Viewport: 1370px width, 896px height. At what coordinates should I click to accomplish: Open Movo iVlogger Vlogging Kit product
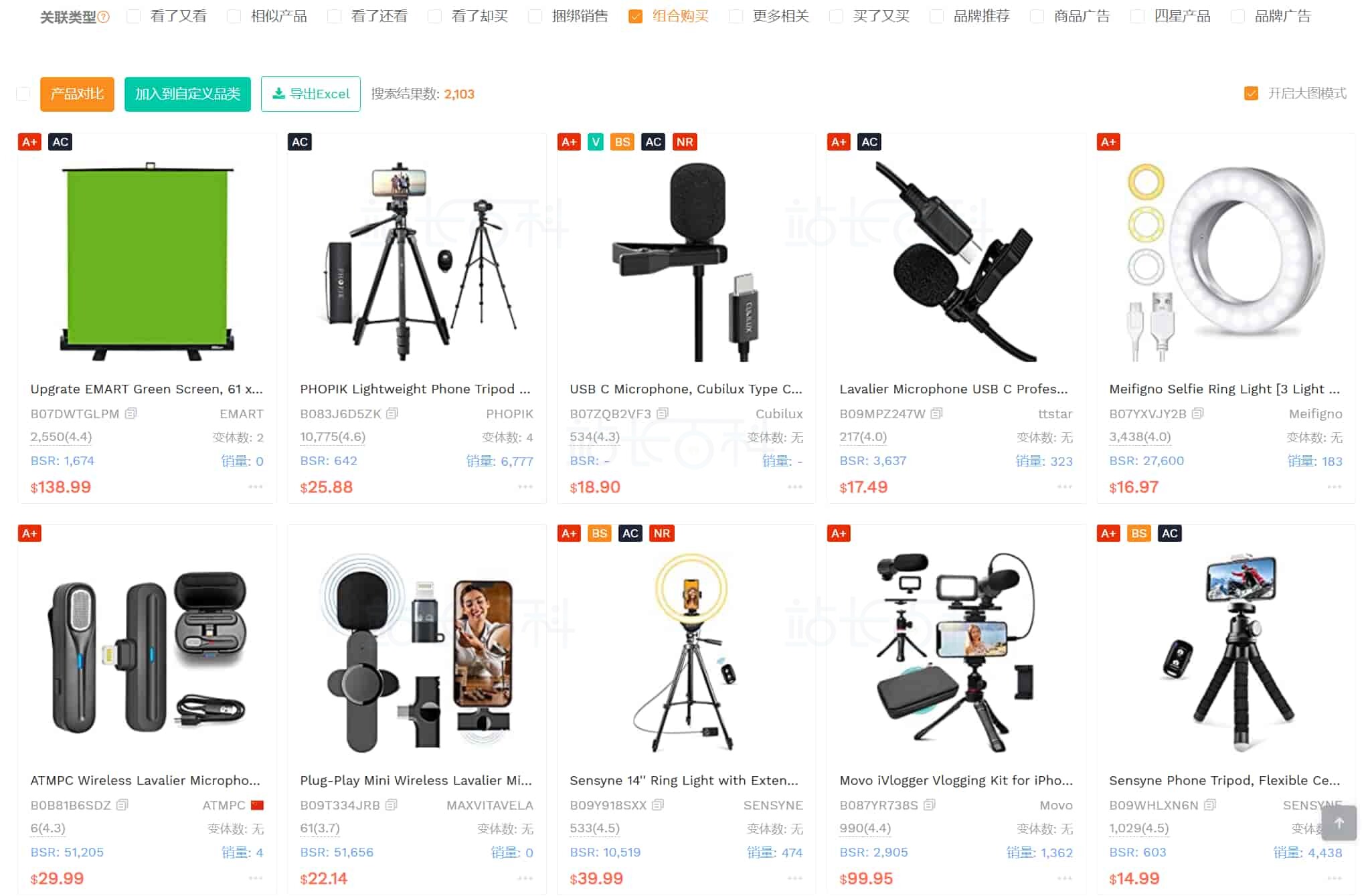pyautogui.click(x=956, y=780)
